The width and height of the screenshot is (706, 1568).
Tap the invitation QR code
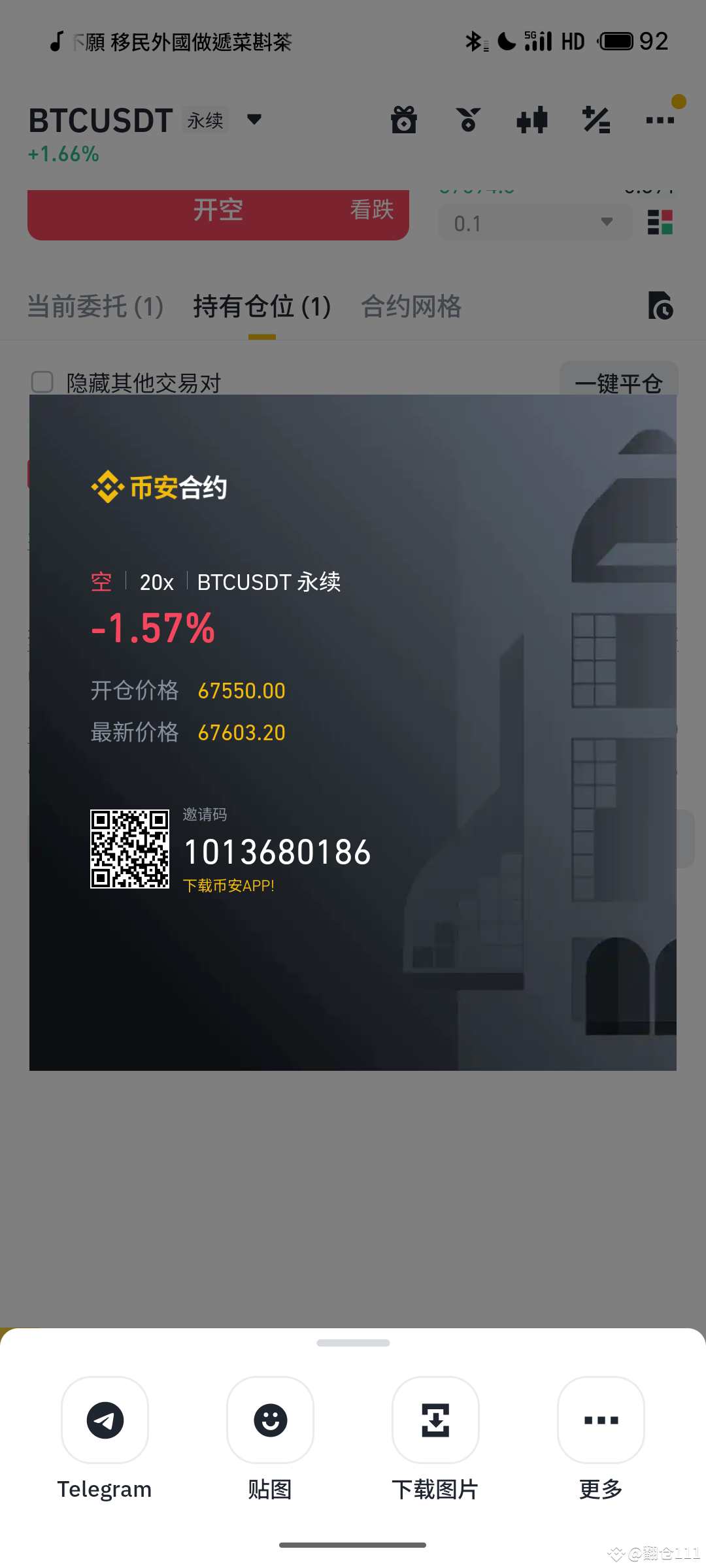pos(129,851)
